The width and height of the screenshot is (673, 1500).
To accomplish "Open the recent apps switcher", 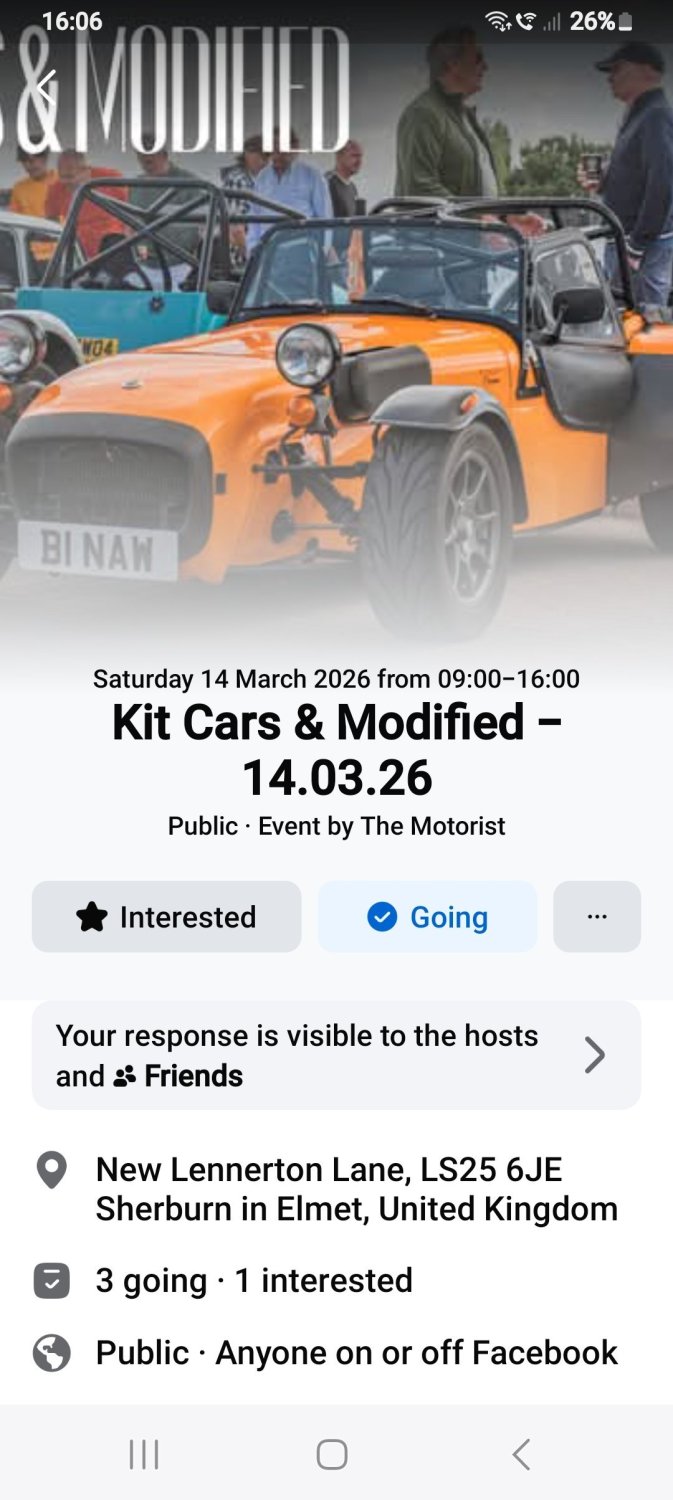I will [144, 1454].
